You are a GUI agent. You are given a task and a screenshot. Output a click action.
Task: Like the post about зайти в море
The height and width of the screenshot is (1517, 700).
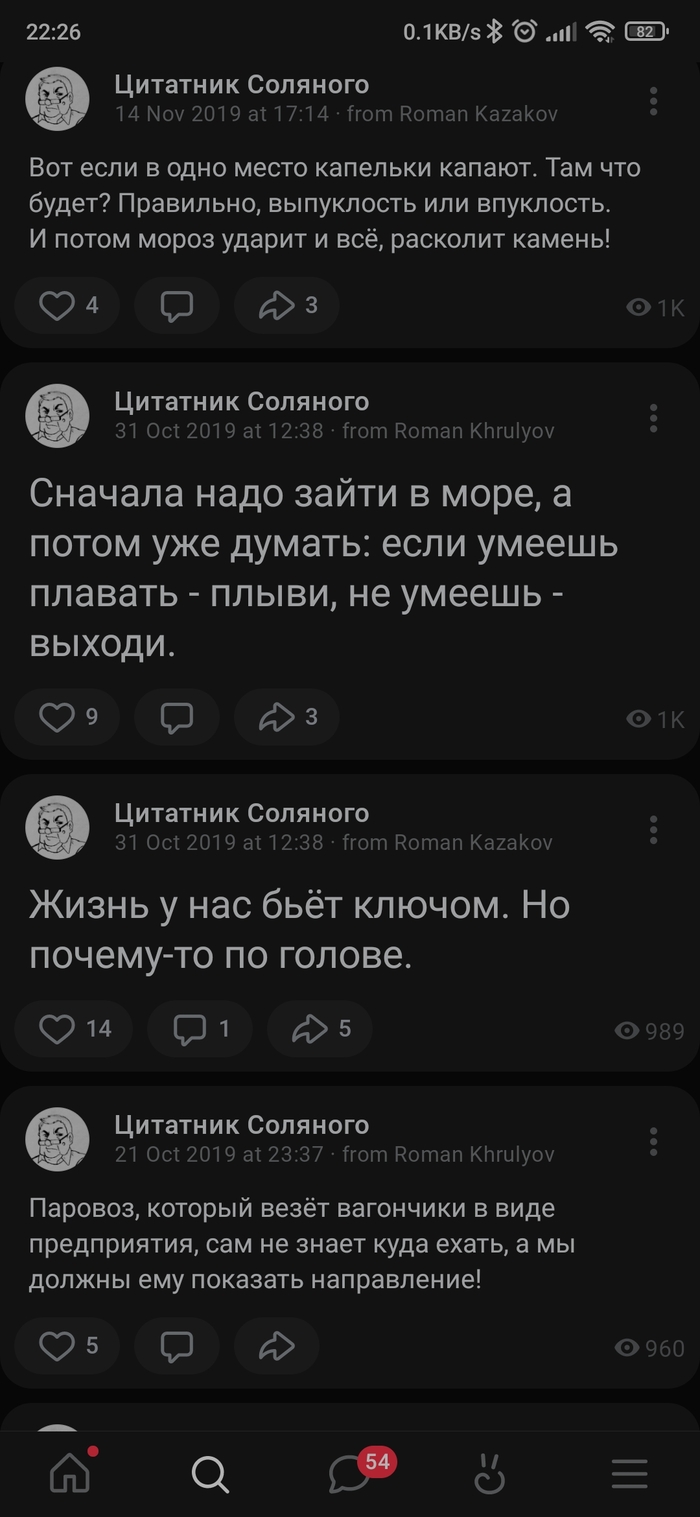coord(68,717)
